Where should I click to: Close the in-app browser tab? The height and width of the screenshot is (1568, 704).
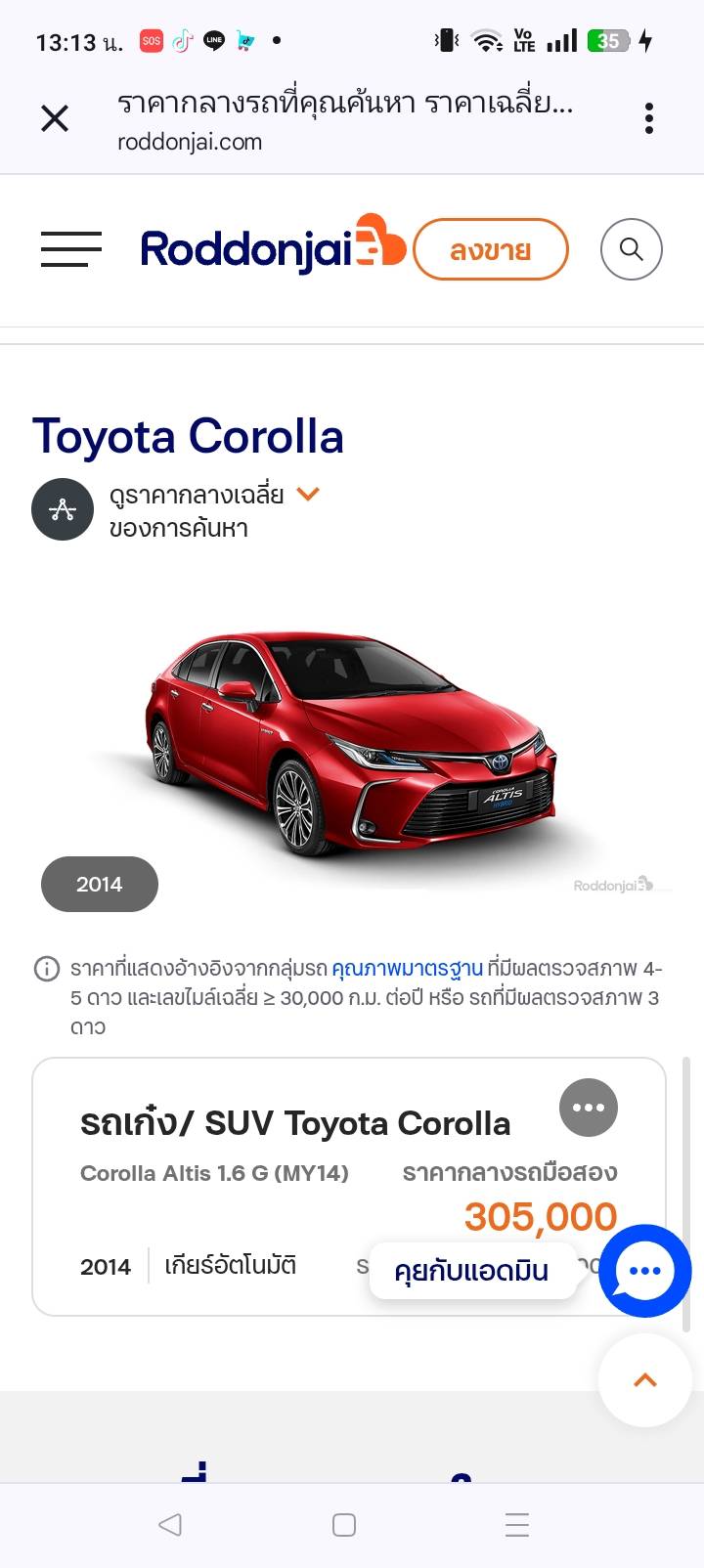[55, 119]
